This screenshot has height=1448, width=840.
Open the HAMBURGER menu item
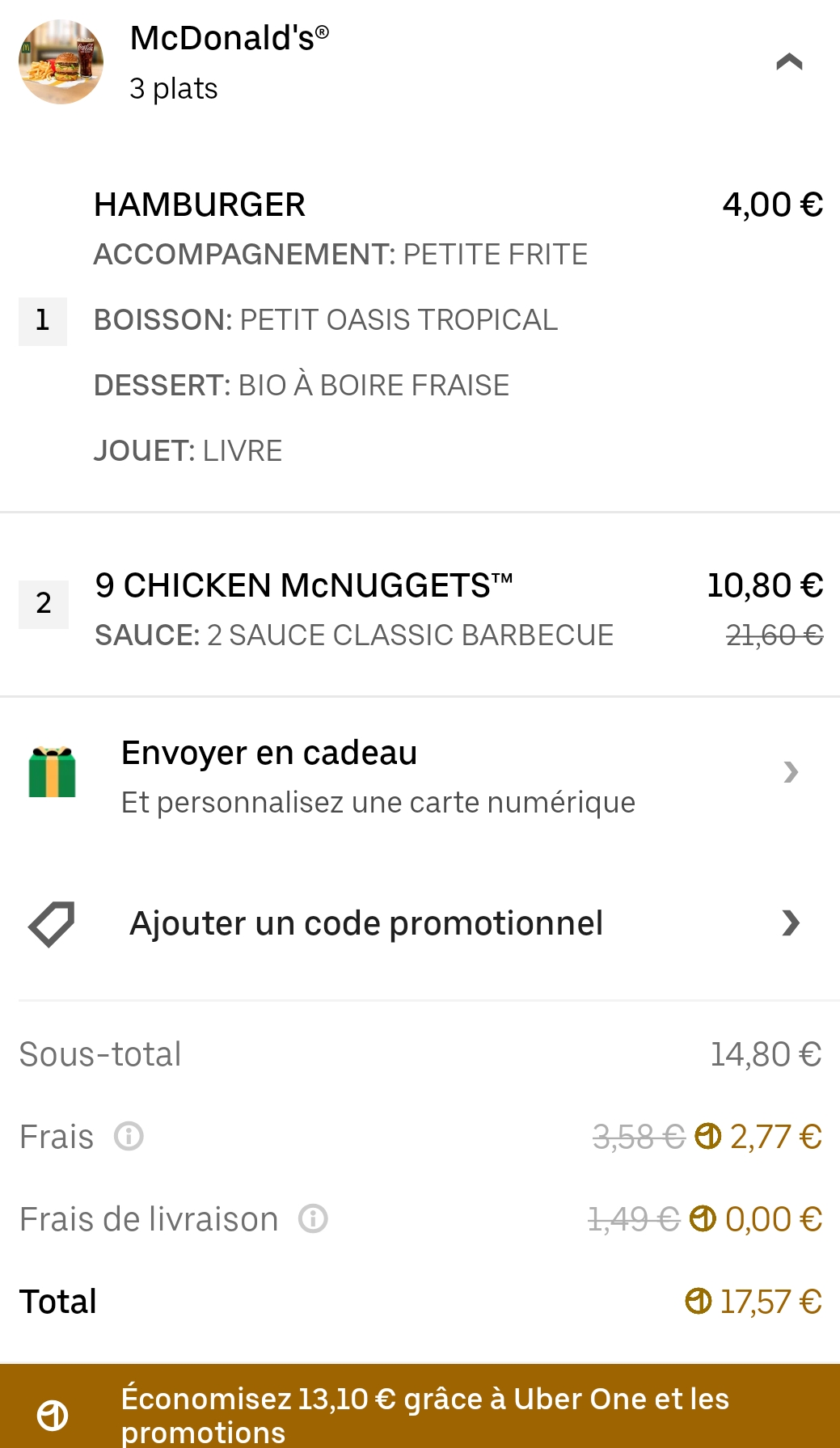tap(200, 205)
